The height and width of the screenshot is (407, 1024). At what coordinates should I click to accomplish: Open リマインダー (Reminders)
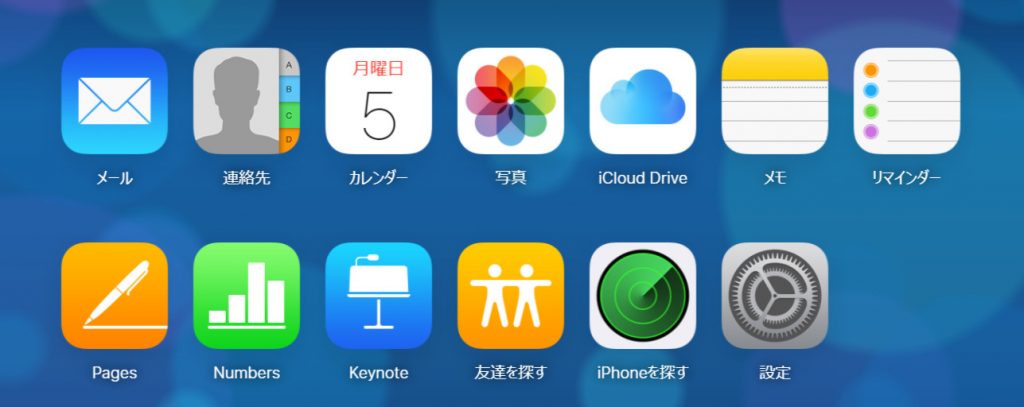906,101
